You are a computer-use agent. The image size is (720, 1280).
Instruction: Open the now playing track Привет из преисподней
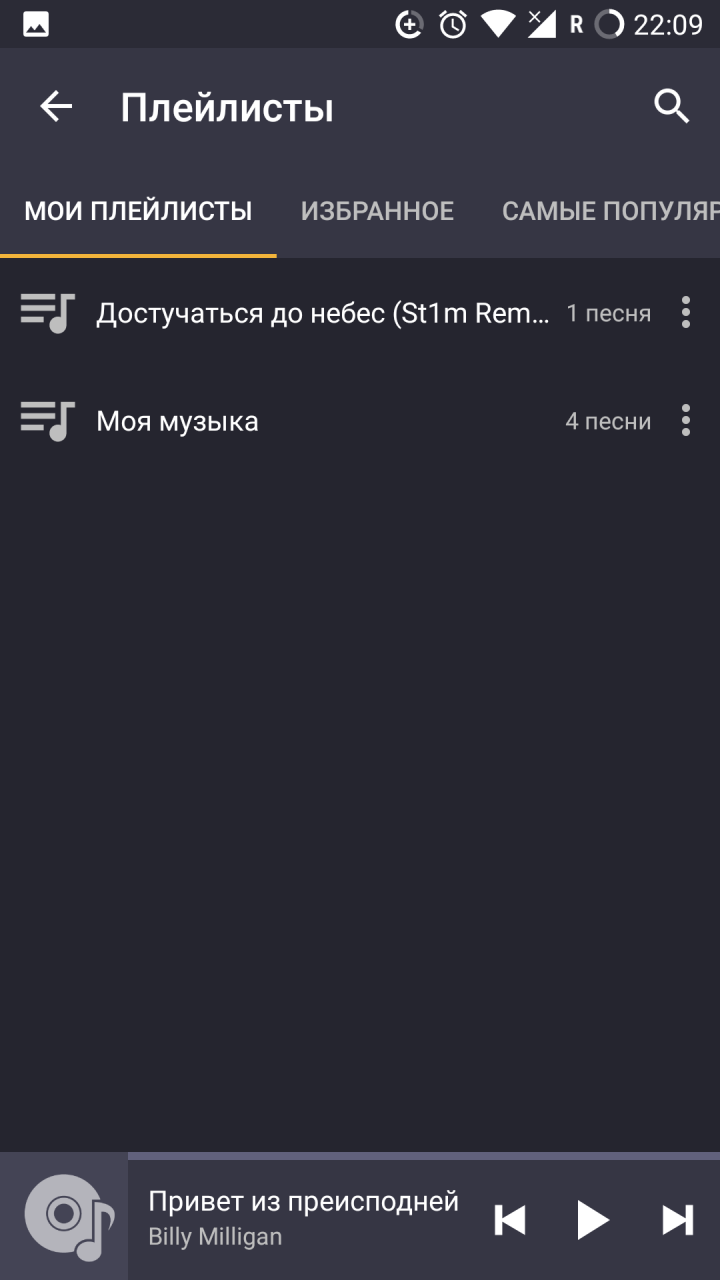(303, 1217)
